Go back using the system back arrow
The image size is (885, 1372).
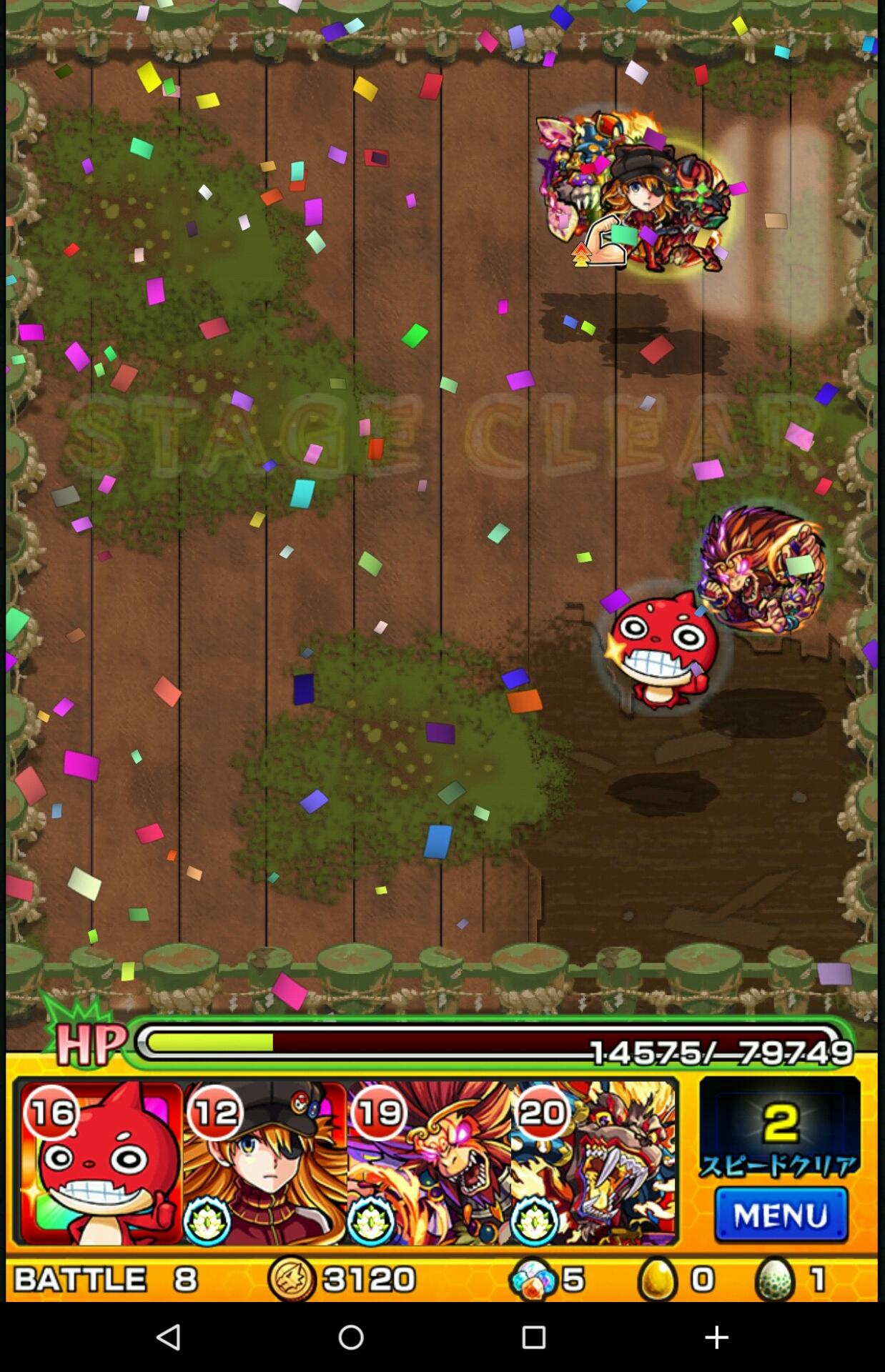(x=169, y=1337)
